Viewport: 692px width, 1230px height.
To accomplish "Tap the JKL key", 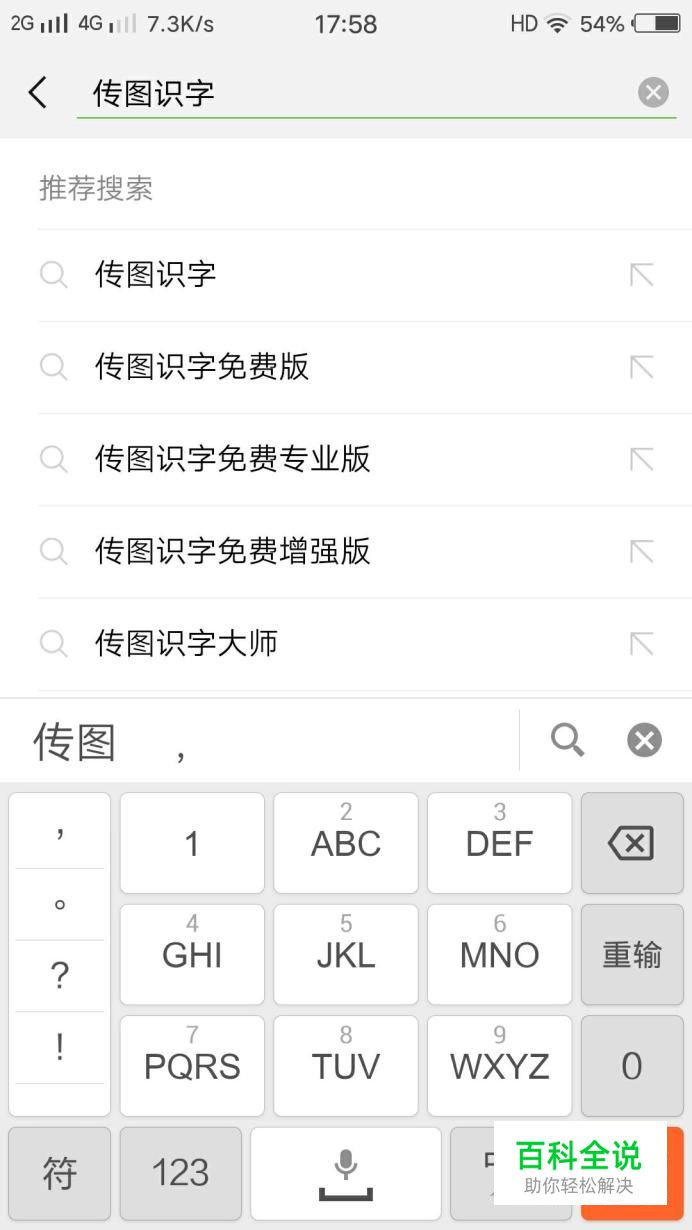I will (x=346, y=955).
